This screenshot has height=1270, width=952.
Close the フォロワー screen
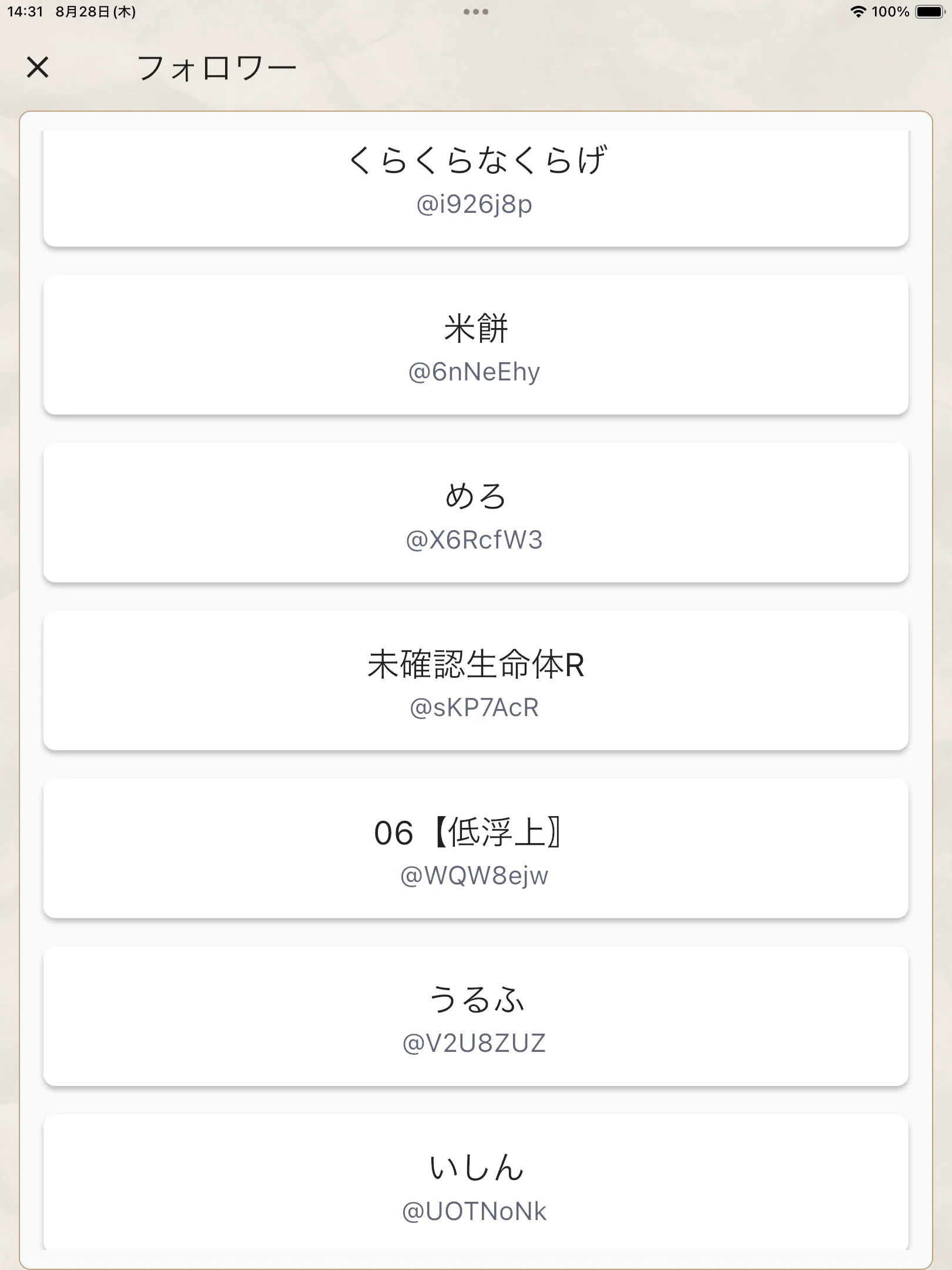point(38,68)
